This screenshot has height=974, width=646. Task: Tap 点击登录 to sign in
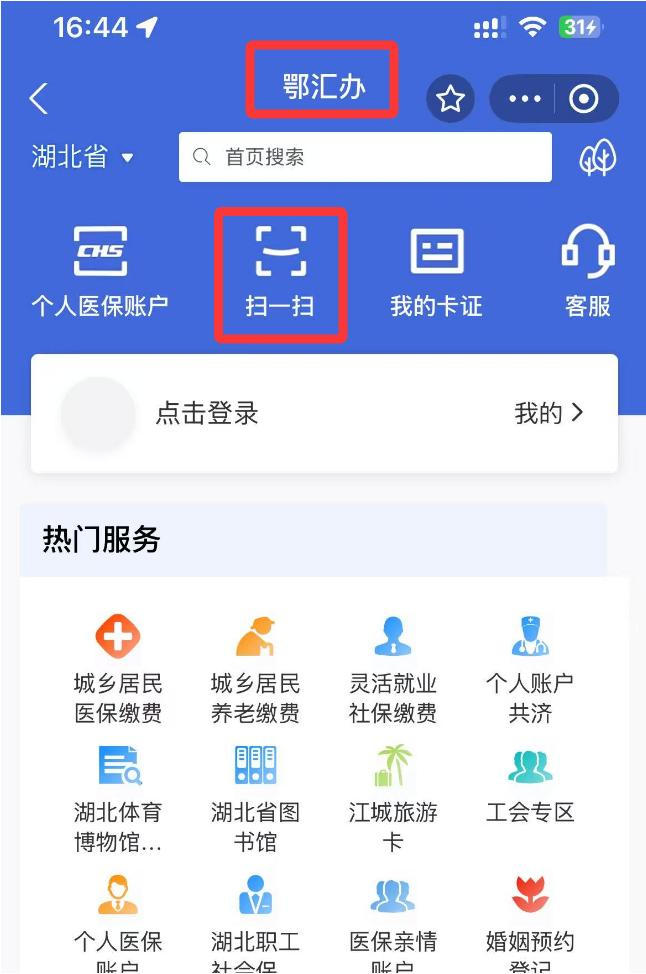tap(207, 413)
